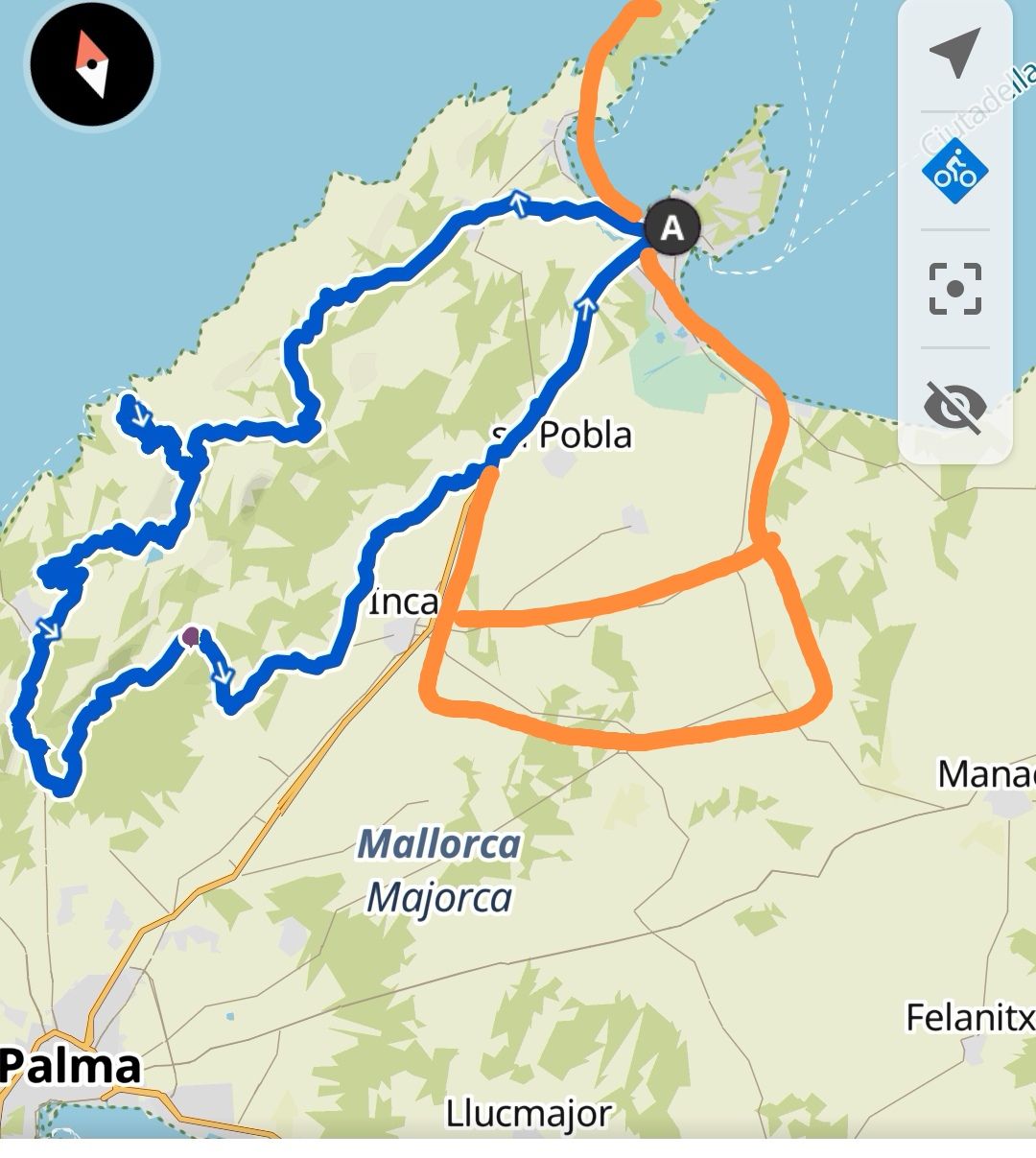Select the waypoint A marker

click(x=672, y=228)
